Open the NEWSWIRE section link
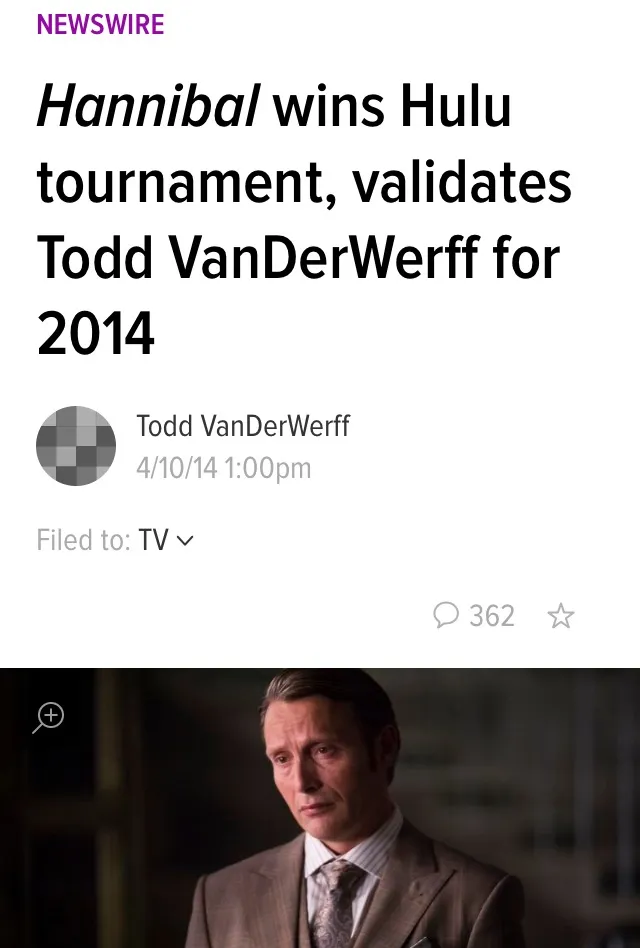Viewport: 640px width, 948px height. [100, 24]
